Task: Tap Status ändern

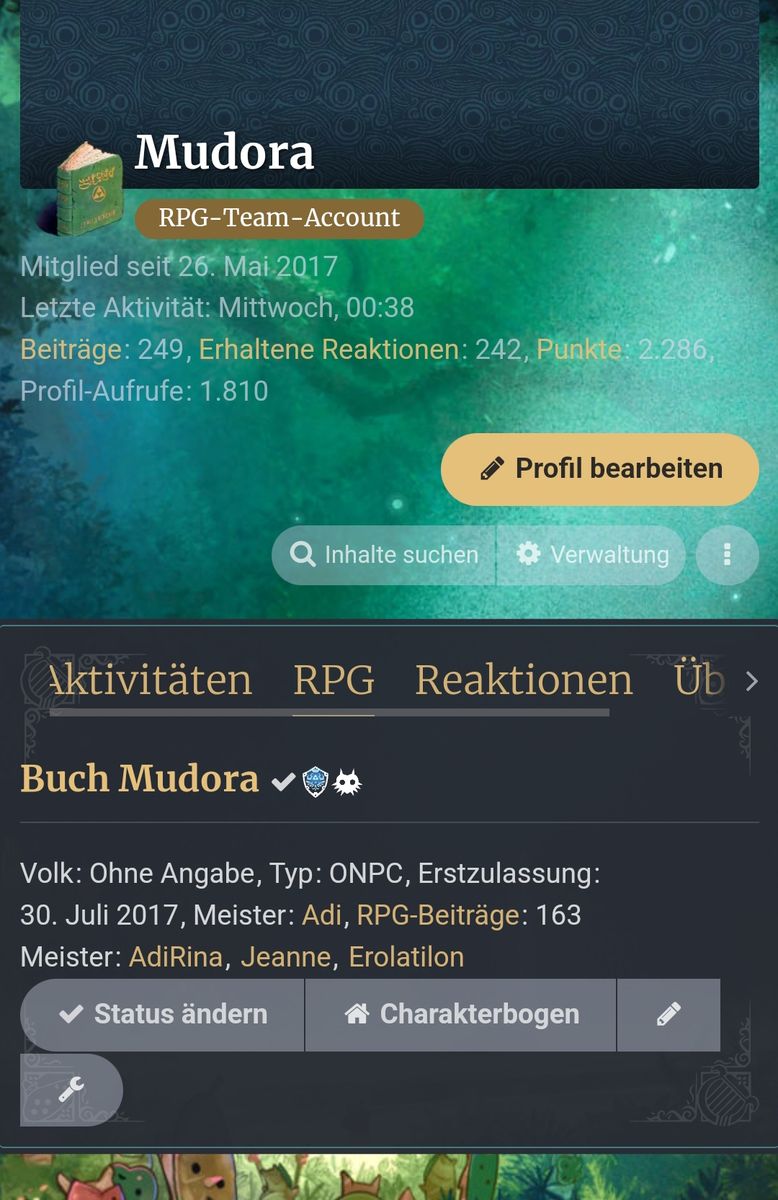Action: [162, 1014]
